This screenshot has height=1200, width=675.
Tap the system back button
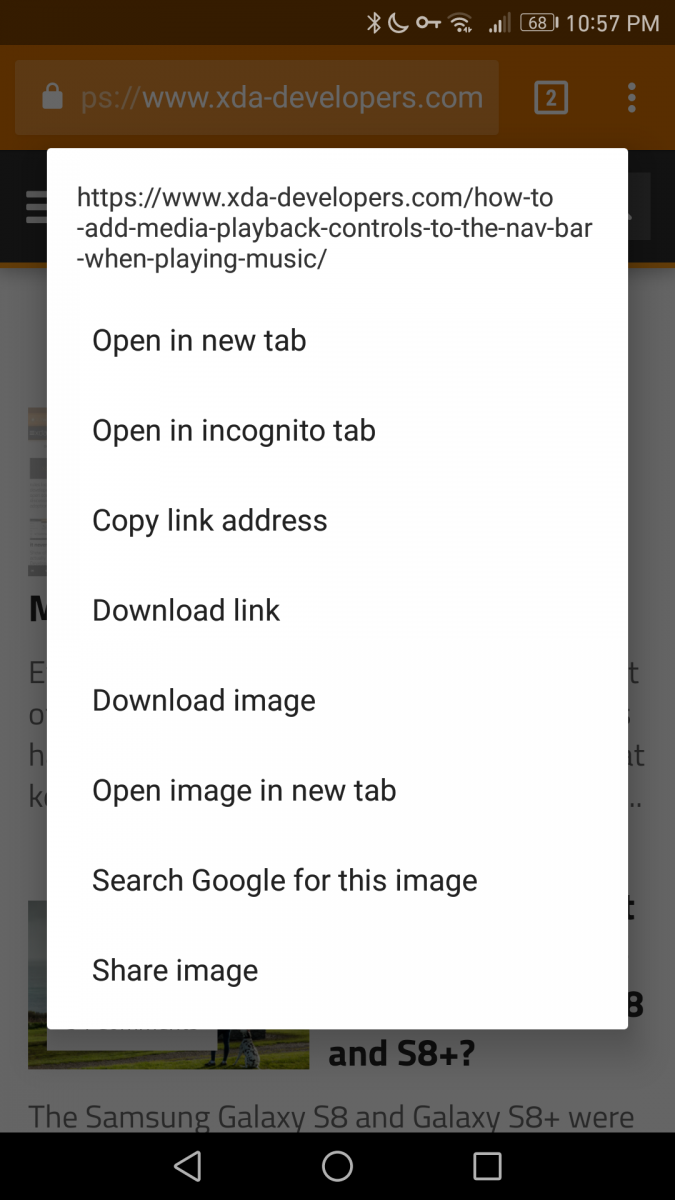(x=187, y=1166)
